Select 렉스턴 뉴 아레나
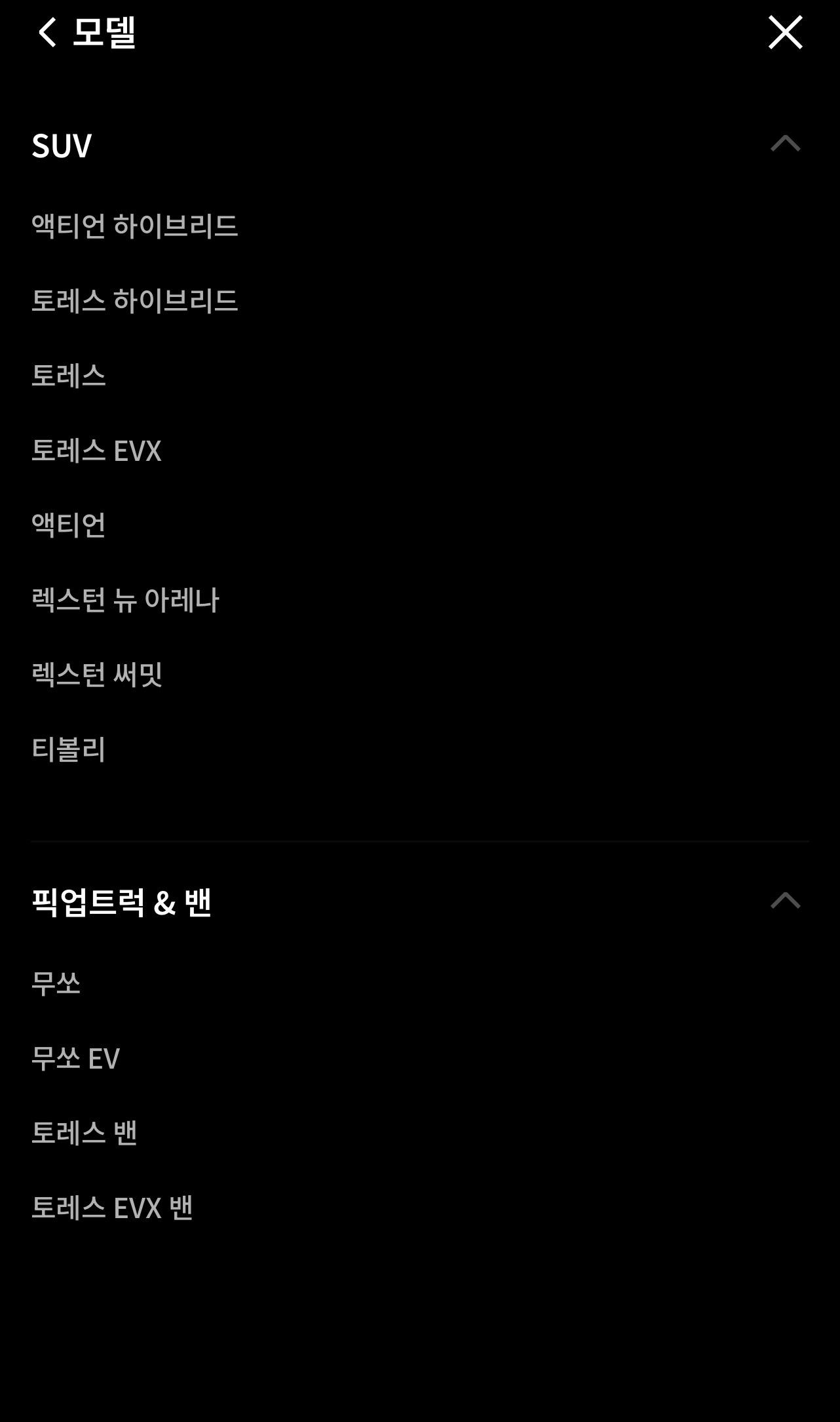840x1422 pixels. click(125, 599)
